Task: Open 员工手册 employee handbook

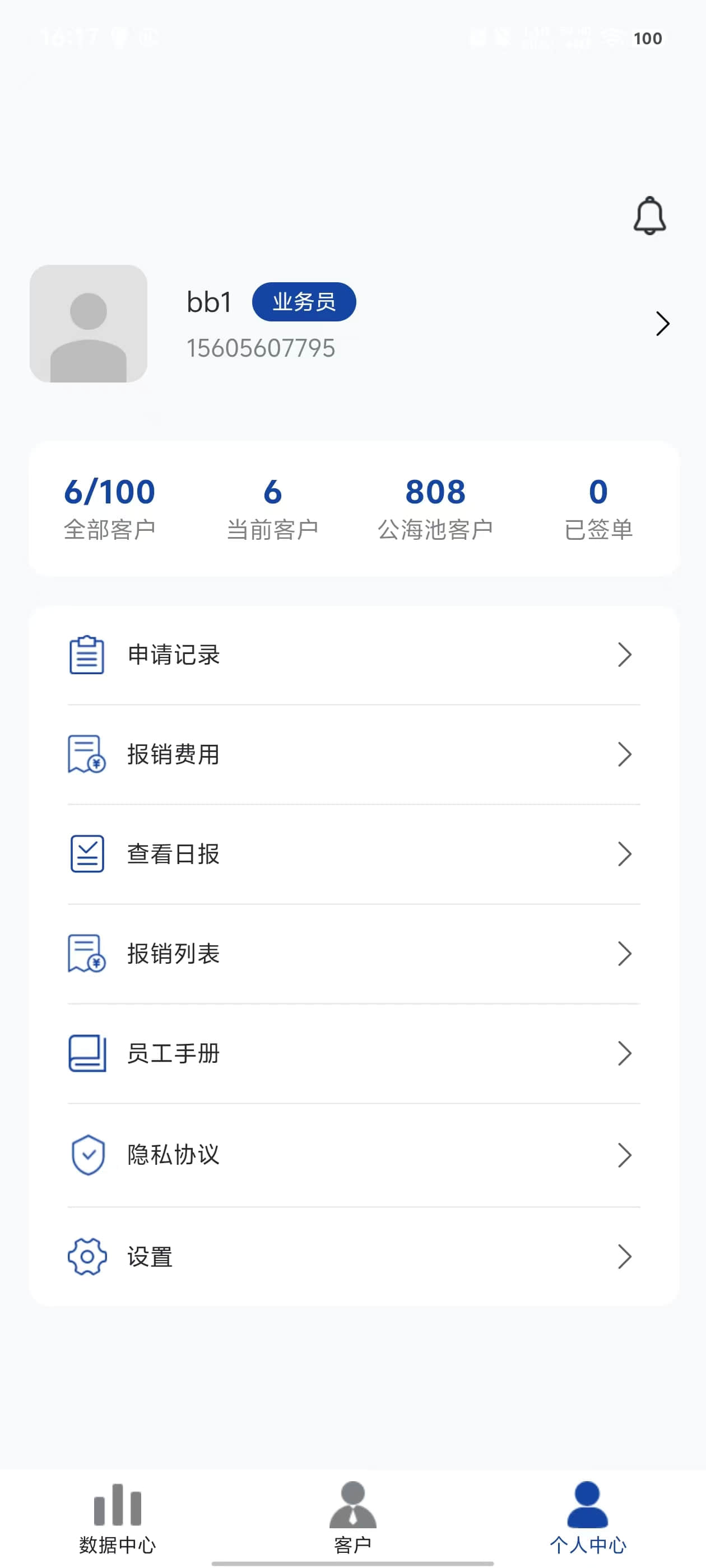Action: tap(354, 1054)
